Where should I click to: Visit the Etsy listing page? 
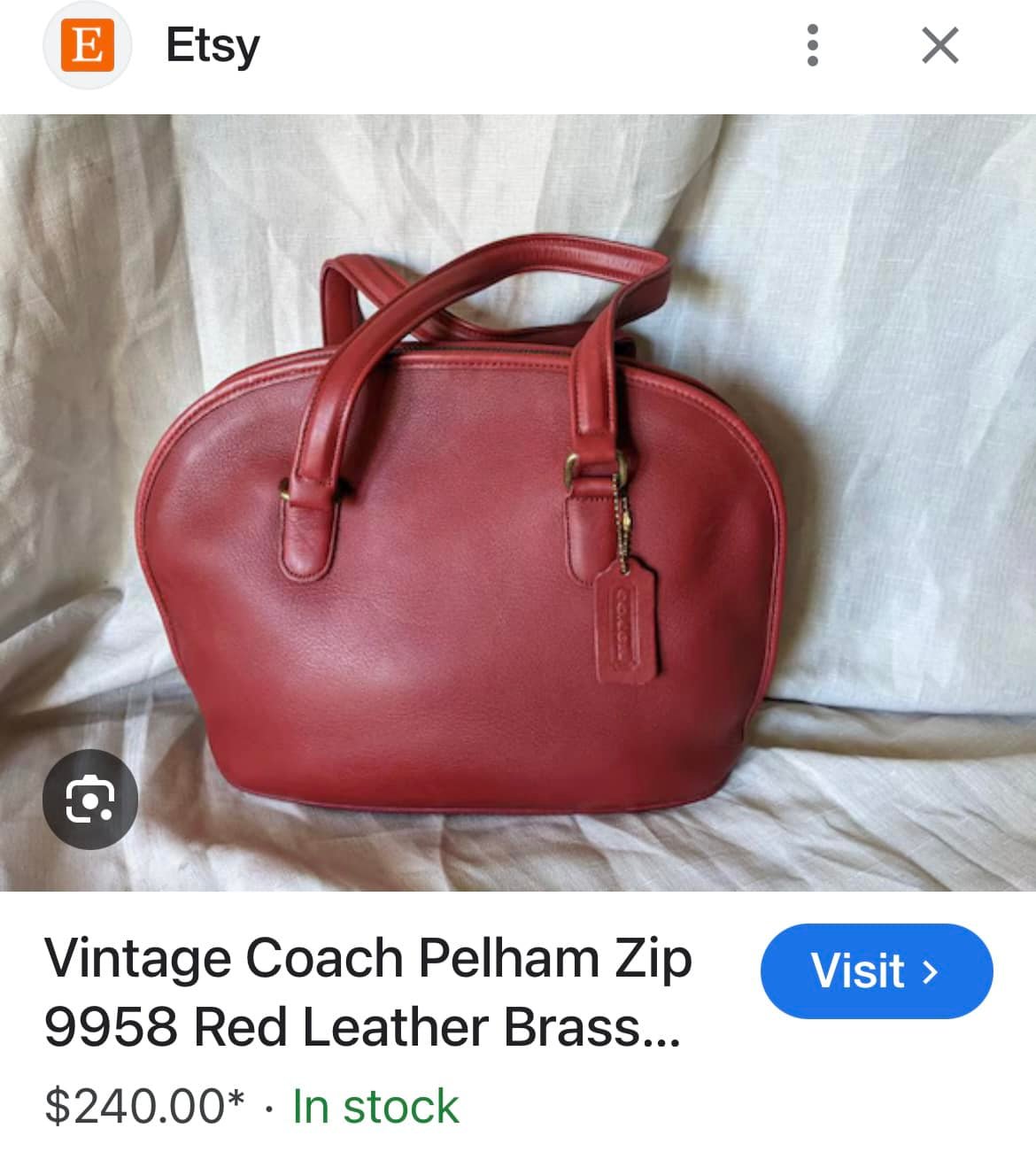[x=876, y=970]
